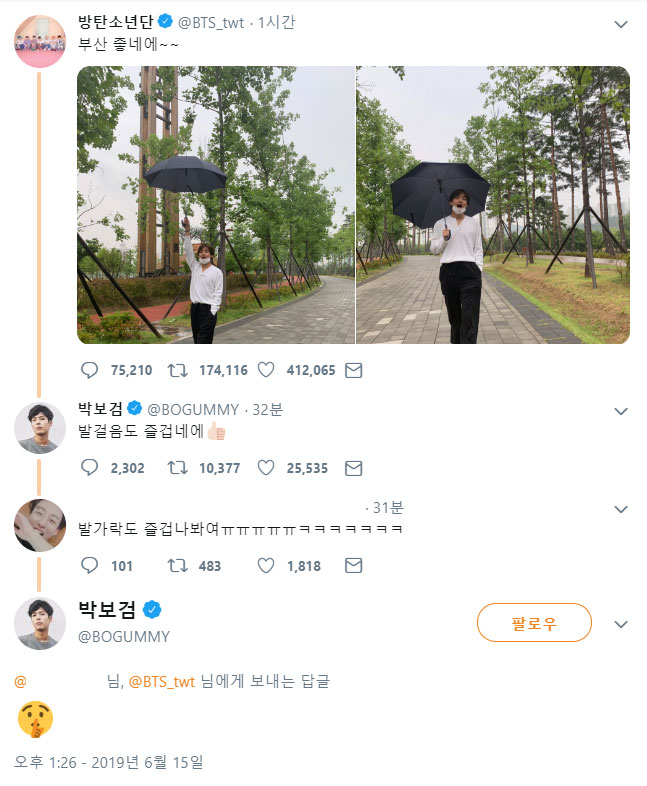The image size is (647, 786).
Task: Reply to the 발걸음도 즐겁네에 tweet
Action: (89, 467)
